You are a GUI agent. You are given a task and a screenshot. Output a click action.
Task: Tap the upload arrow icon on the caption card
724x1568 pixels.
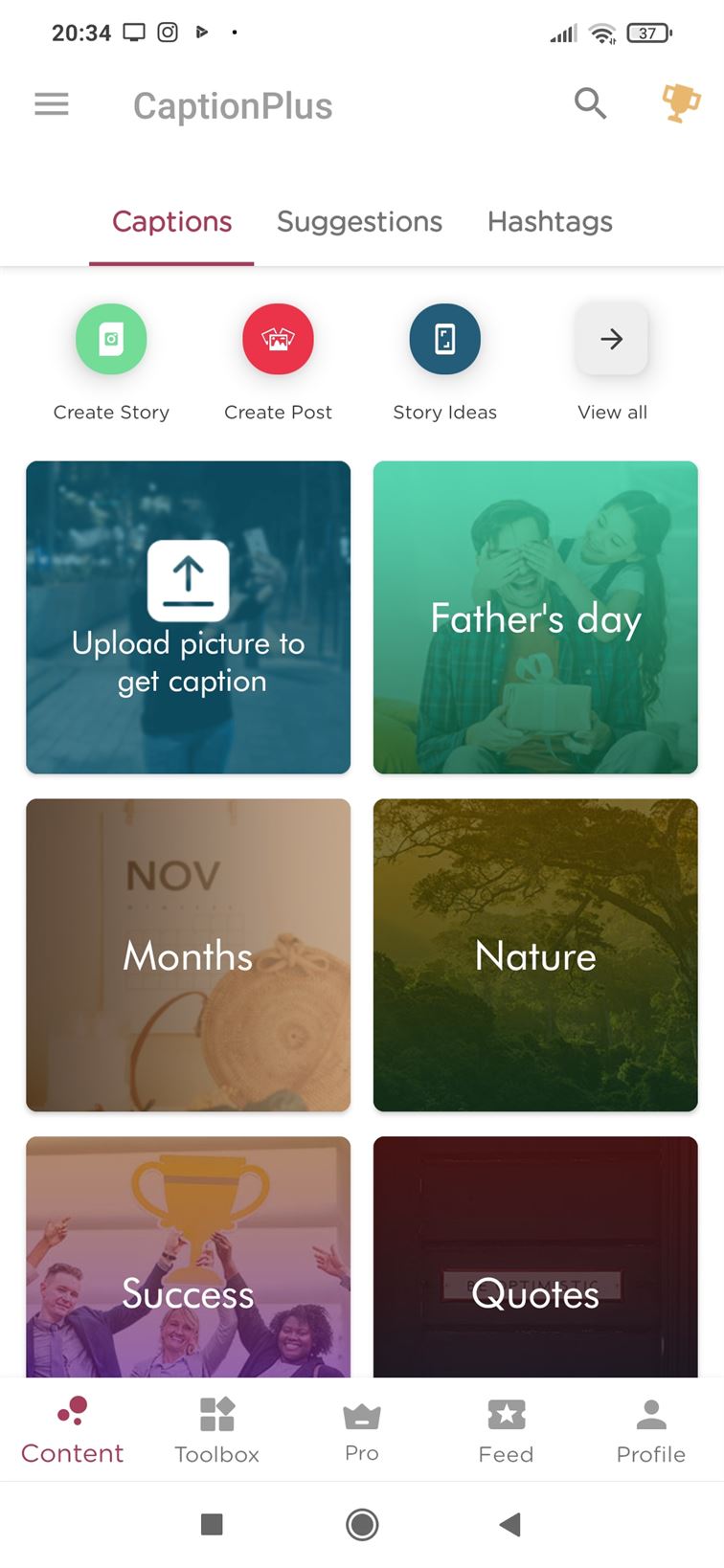click(188, 579)
